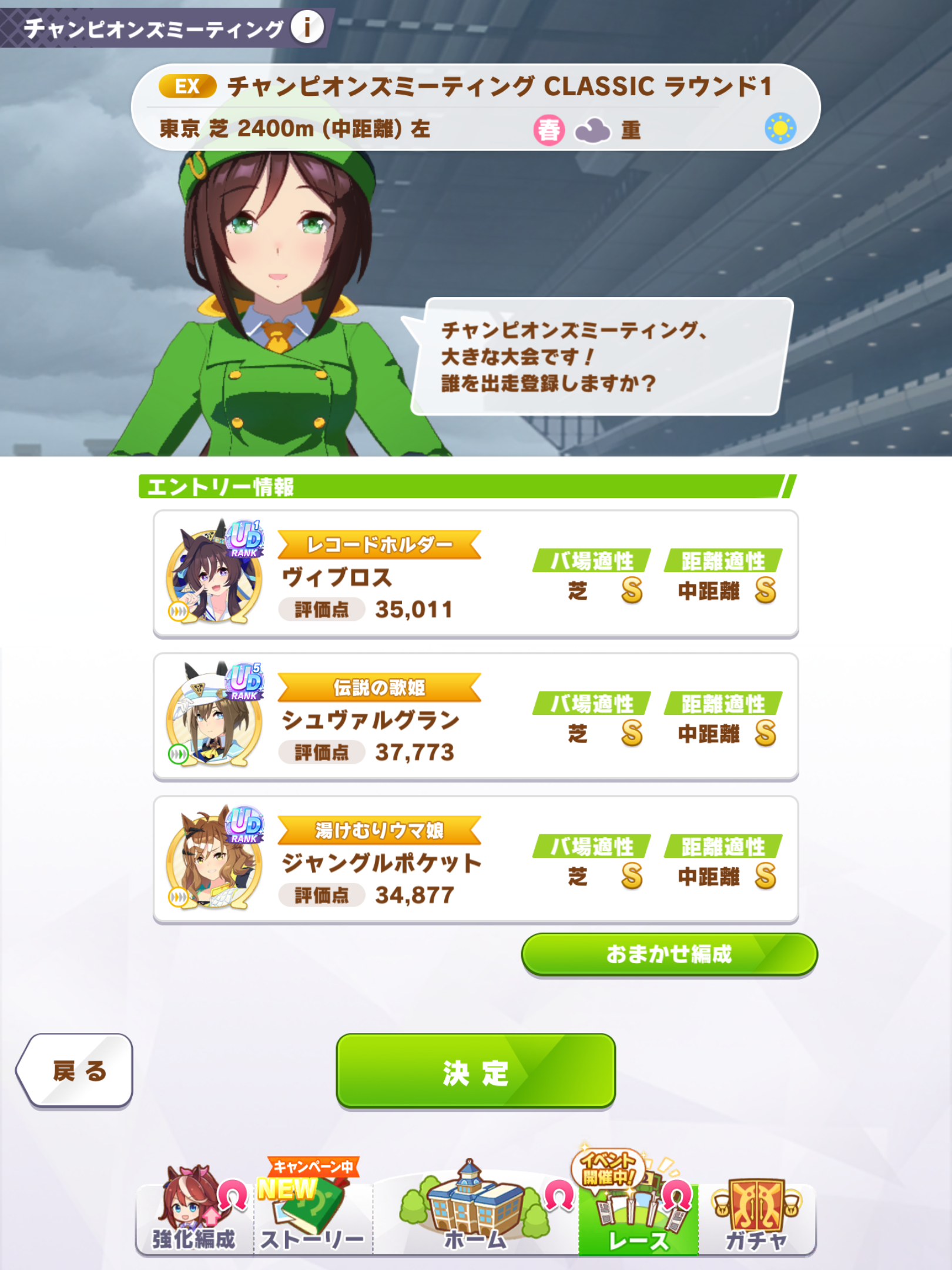Switch to the 強化編成 tab
The height and width of the screenshot is (1270, 952).
point(194,1215)
